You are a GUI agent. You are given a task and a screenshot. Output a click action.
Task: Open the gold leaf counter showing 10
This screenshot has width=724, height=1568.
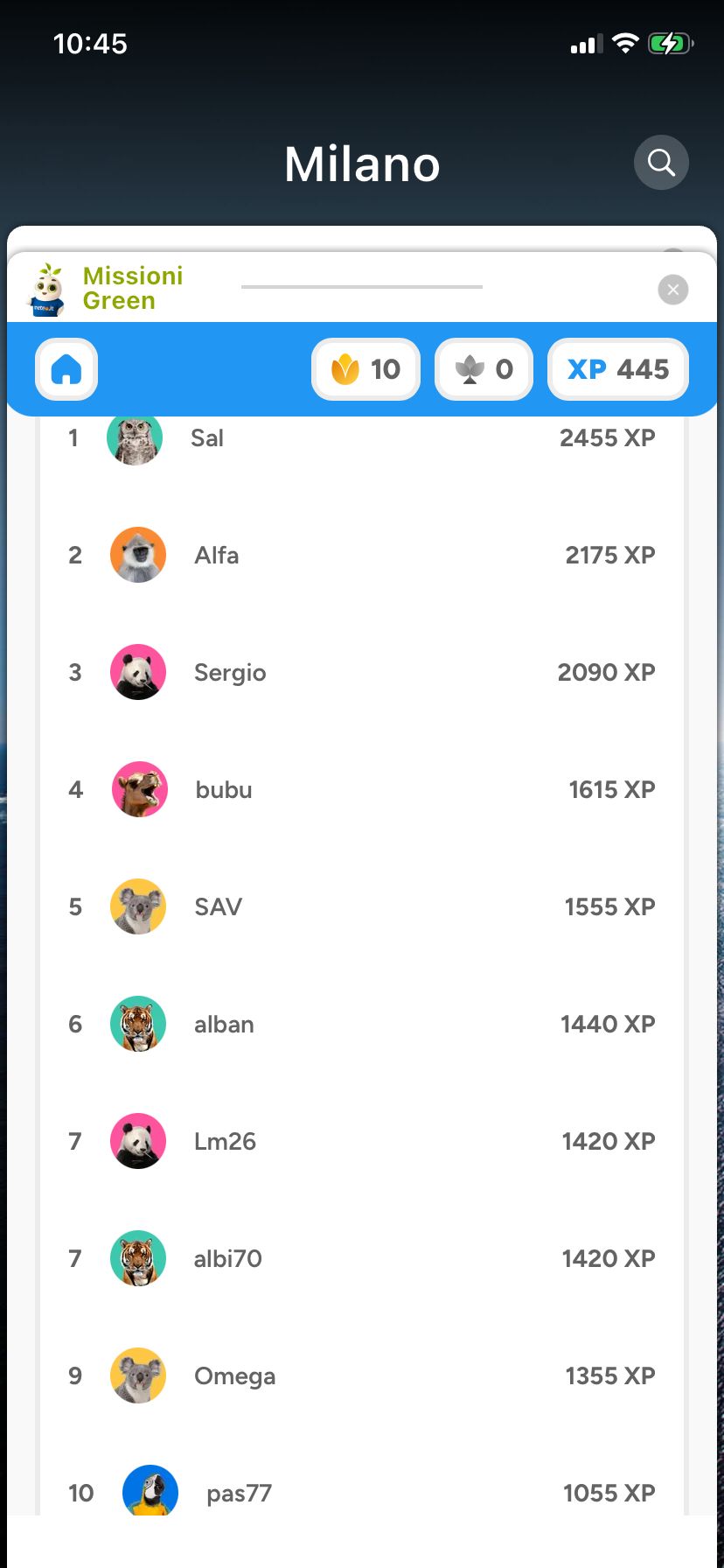(x=366, y=369)
